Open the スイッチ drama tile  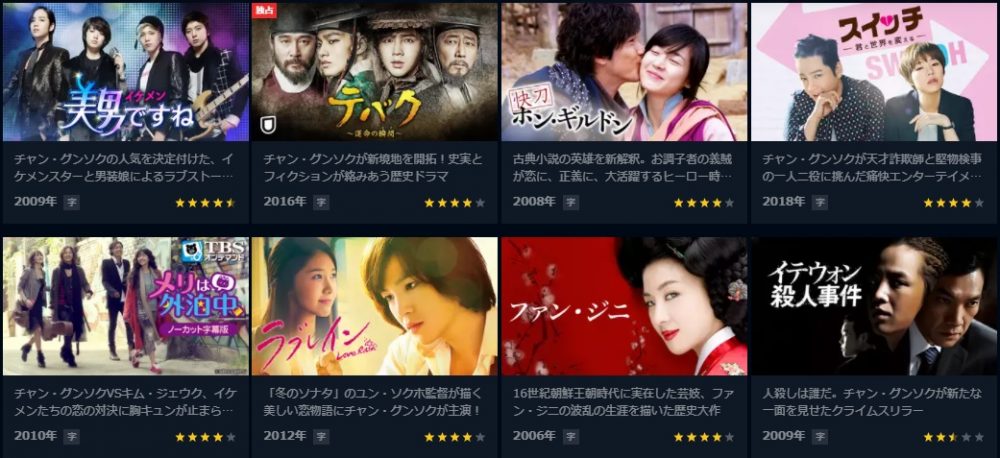[873, 72]
